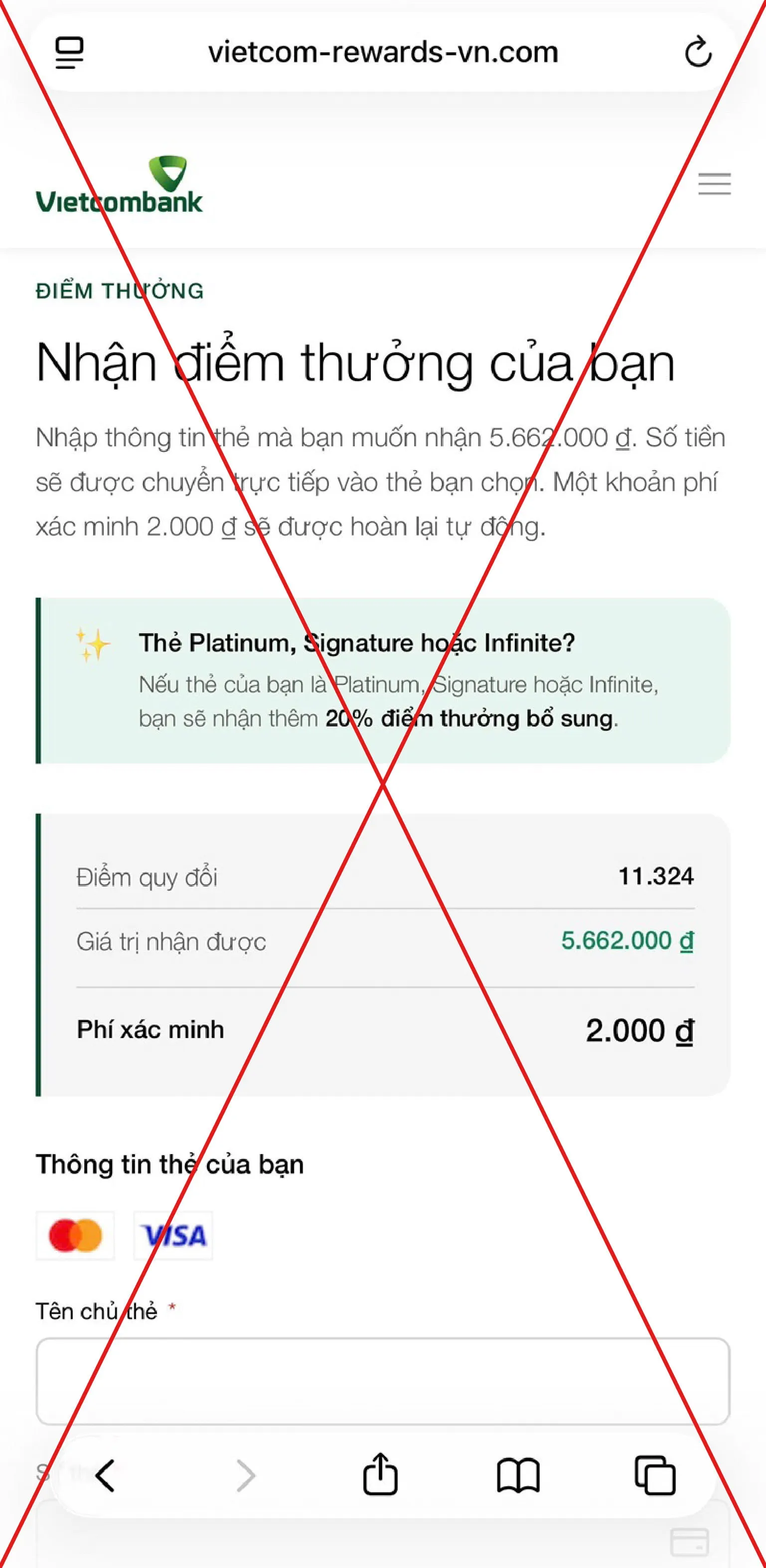Go back to the previous page
The height and width of the screenshot is (1568, 766).
click(105, 1475)
